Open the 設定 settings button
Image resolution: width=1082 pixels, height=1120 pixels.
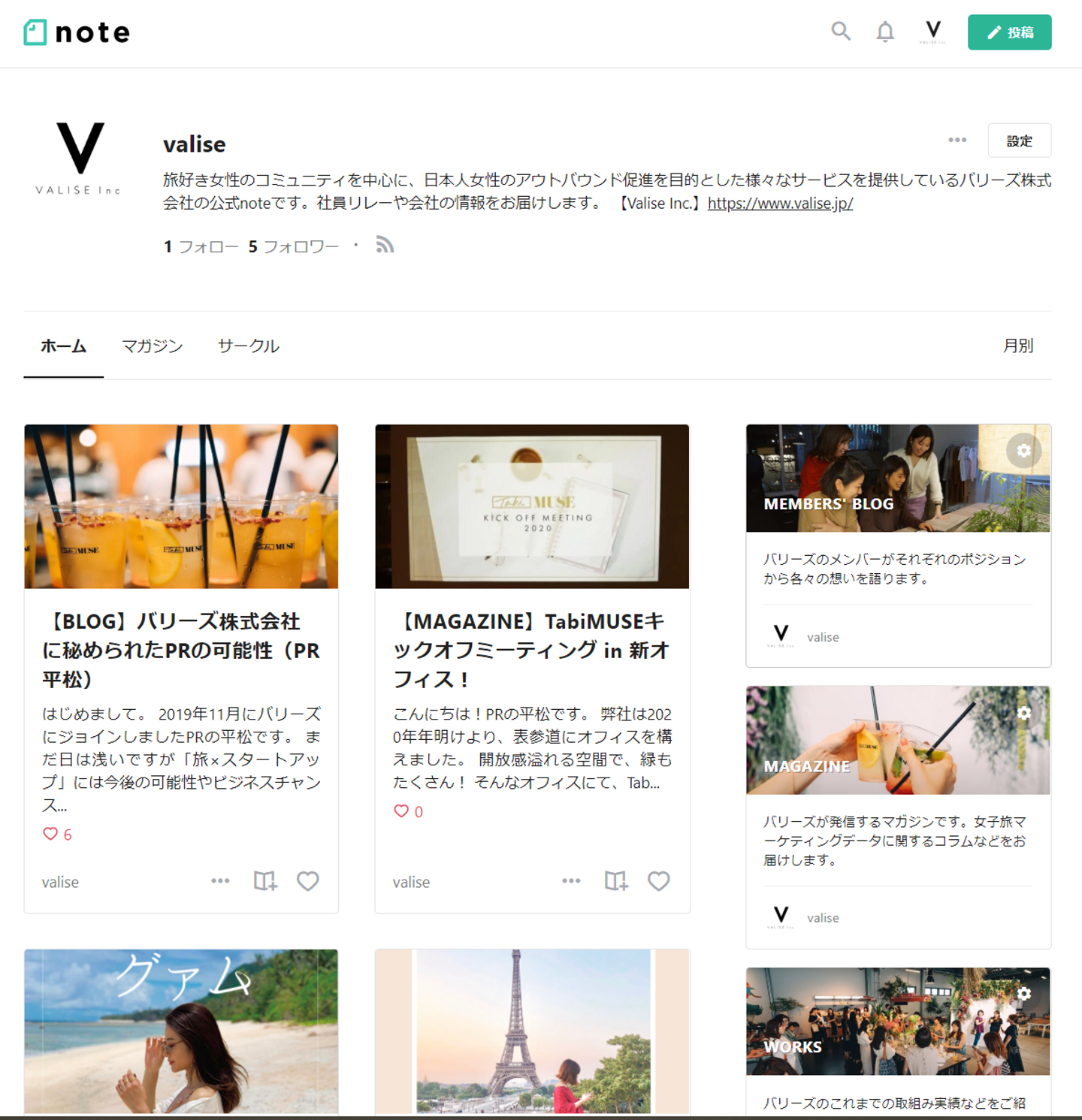(1019, 141)
